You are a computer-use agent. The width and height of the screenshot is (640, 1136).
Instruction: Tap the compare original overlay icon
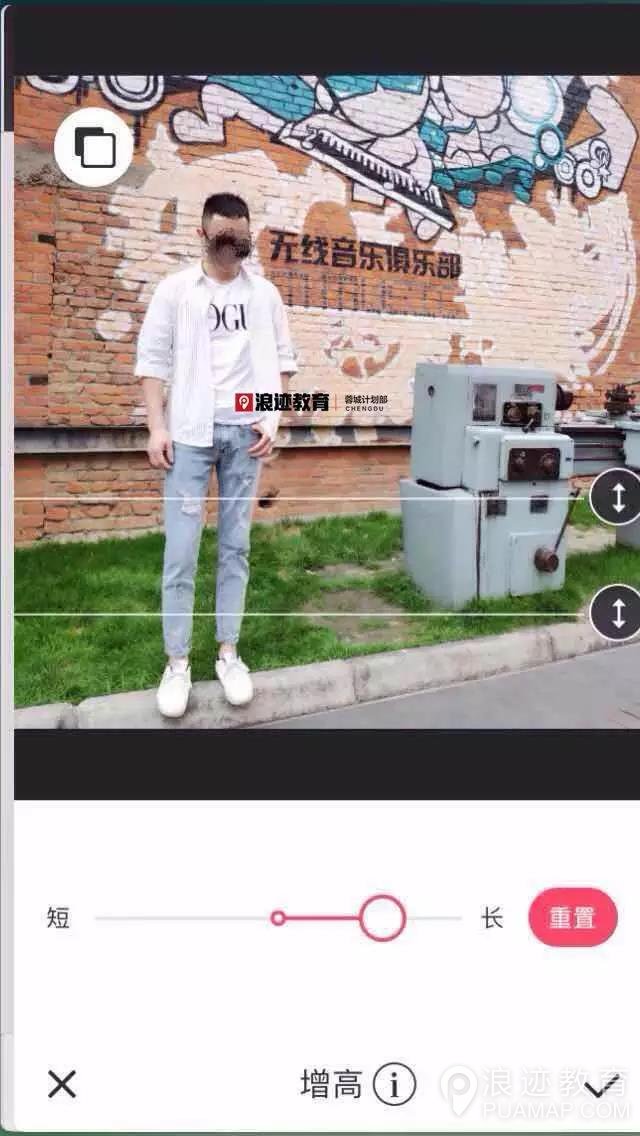pos(94,148)
